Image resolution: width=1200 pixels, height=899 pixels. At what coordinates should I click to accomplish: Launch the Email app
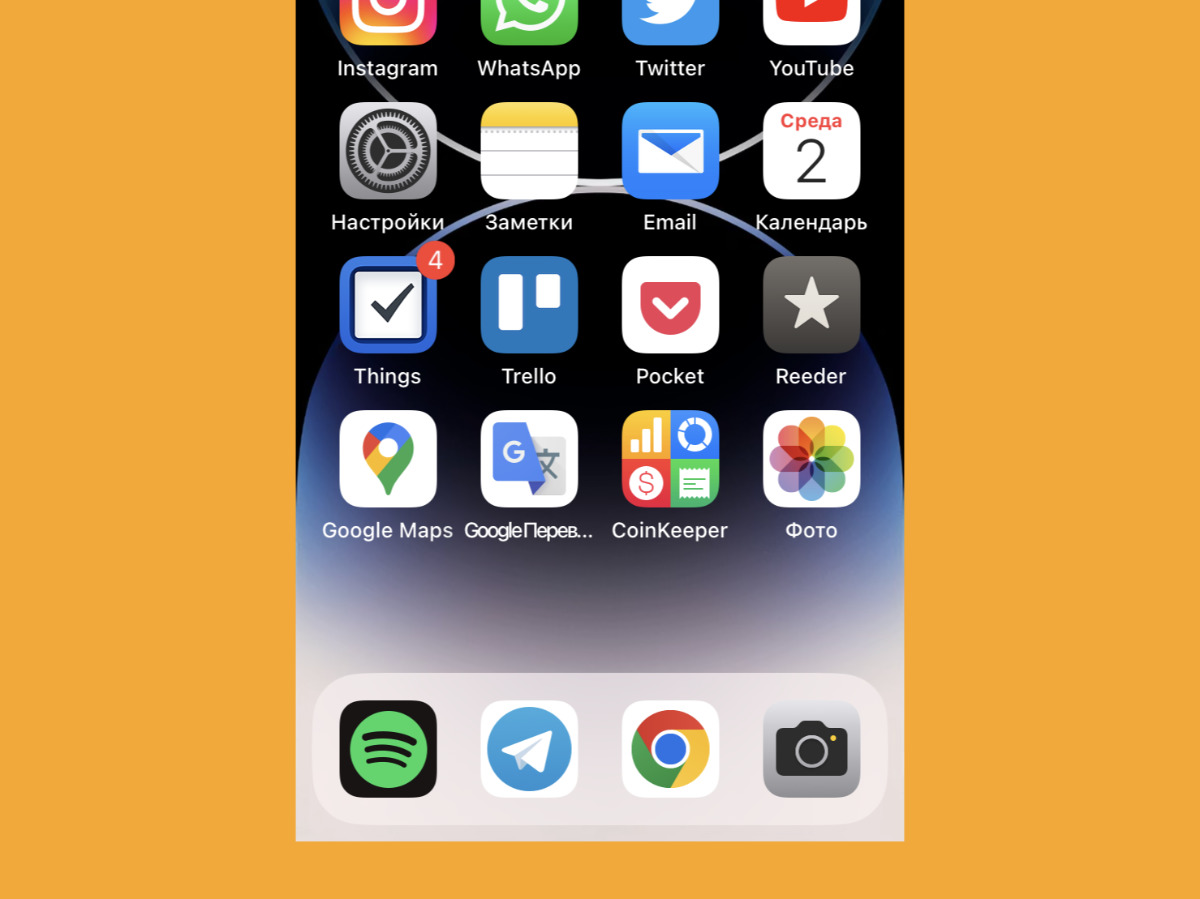tap(670, 151)
